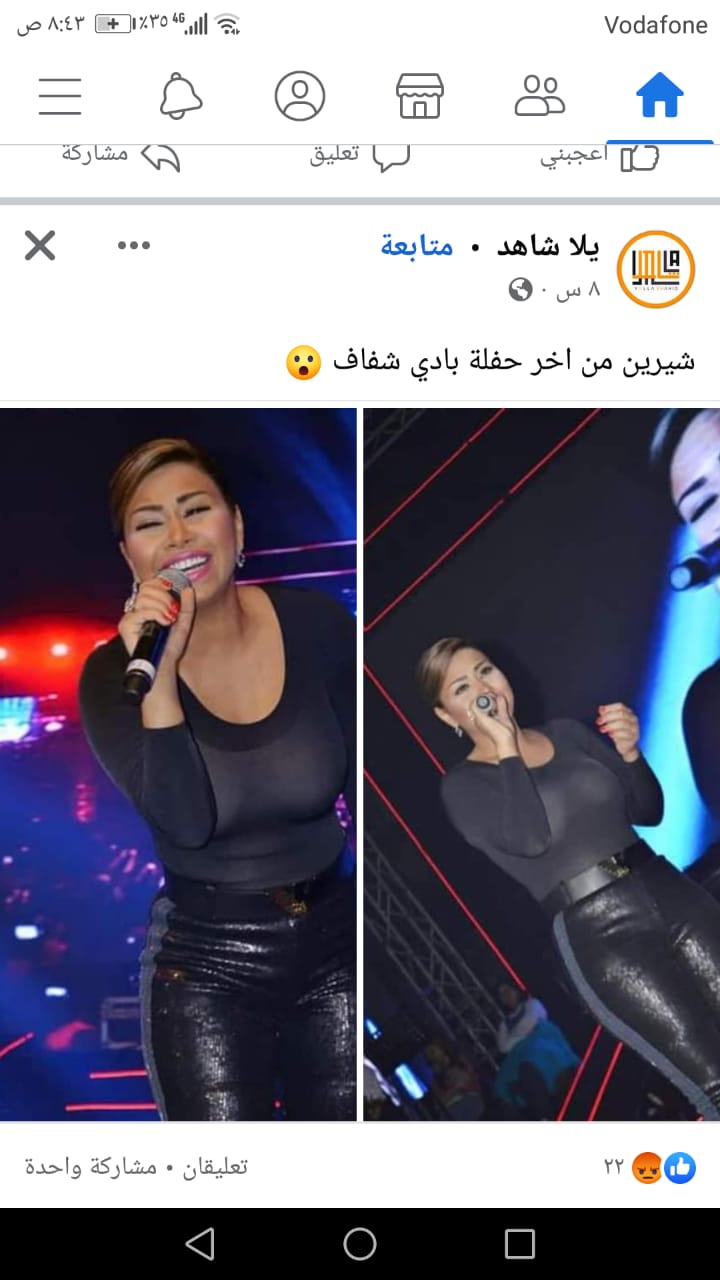This screenshot has height=1280, width=720.
Task: Hide the يلا شاهد post with X
Action: pos(40,245)
